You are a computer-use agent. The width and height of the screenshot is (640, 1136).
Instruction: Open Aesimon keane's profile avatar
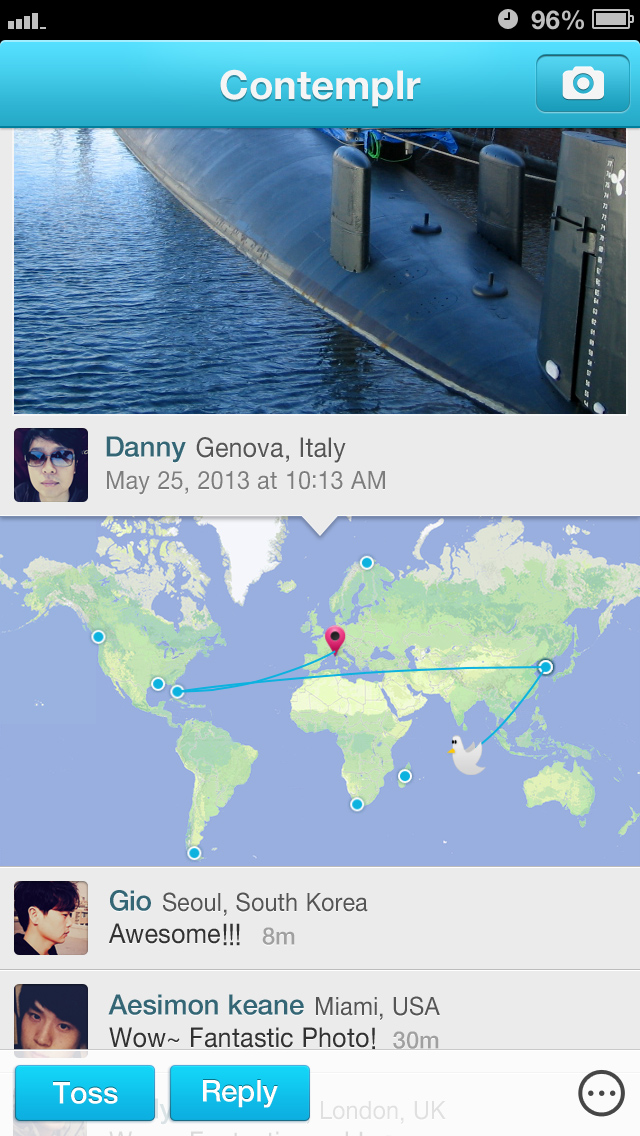coord(51,1018)
